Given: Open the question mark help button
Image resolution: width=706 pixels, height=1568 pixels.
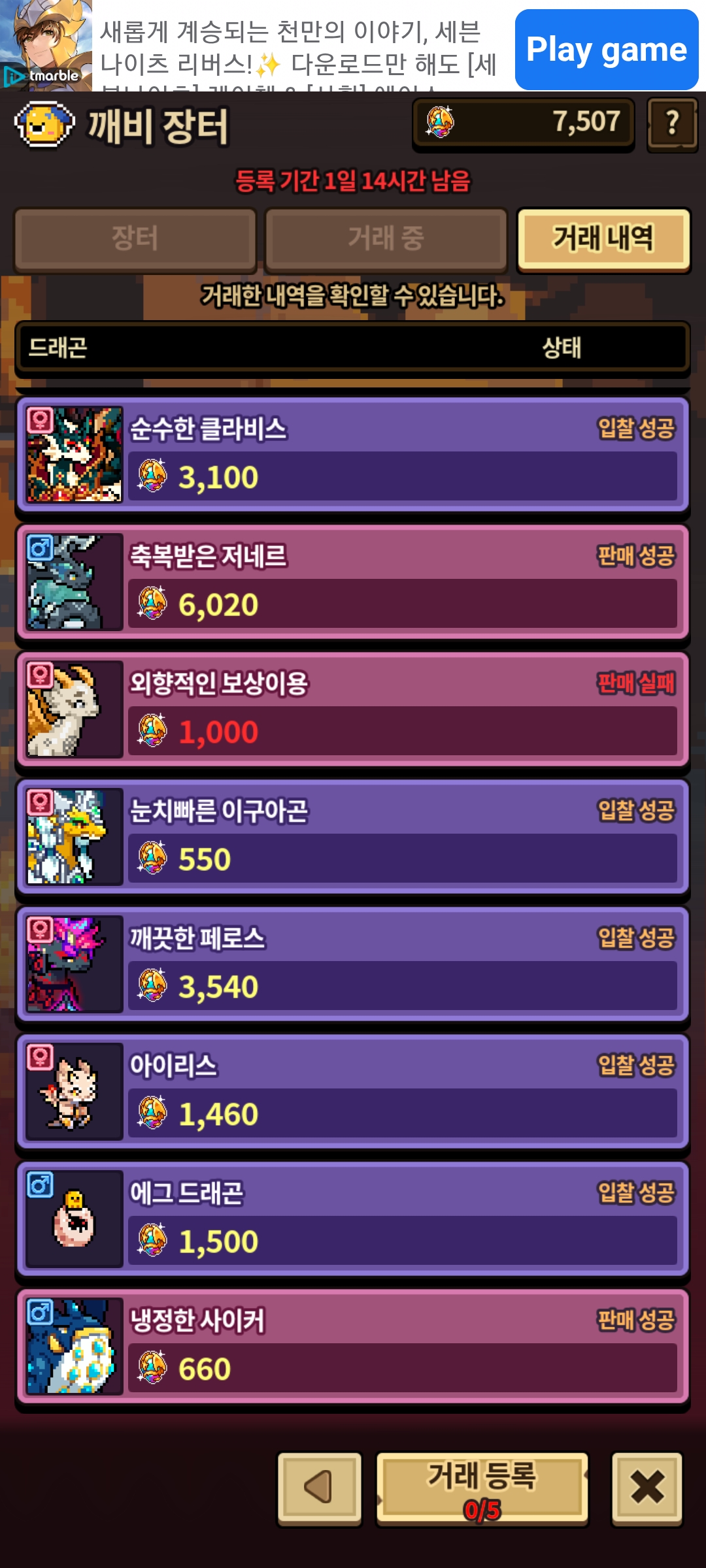Looking at the screenshot, I should pos(672,123).
